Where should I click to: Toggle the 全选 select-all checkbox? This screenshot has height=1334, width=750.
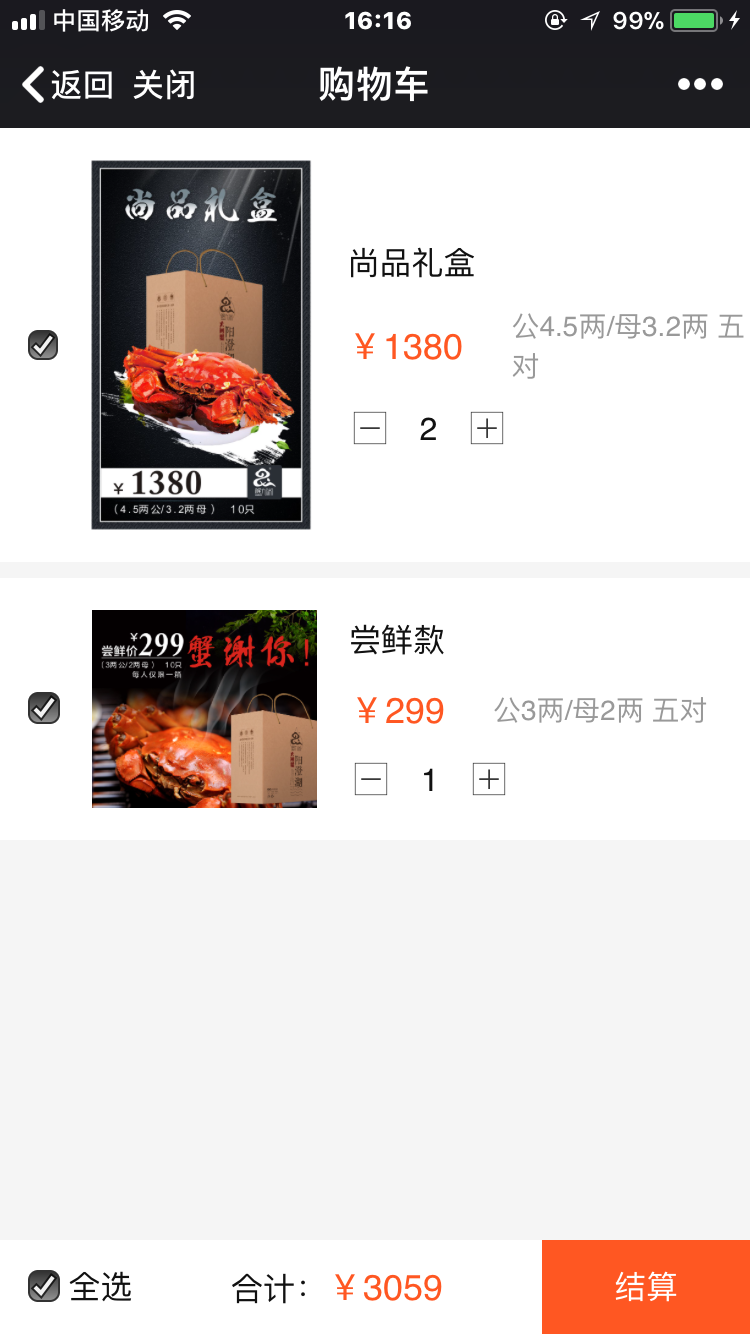point(44,1286)
